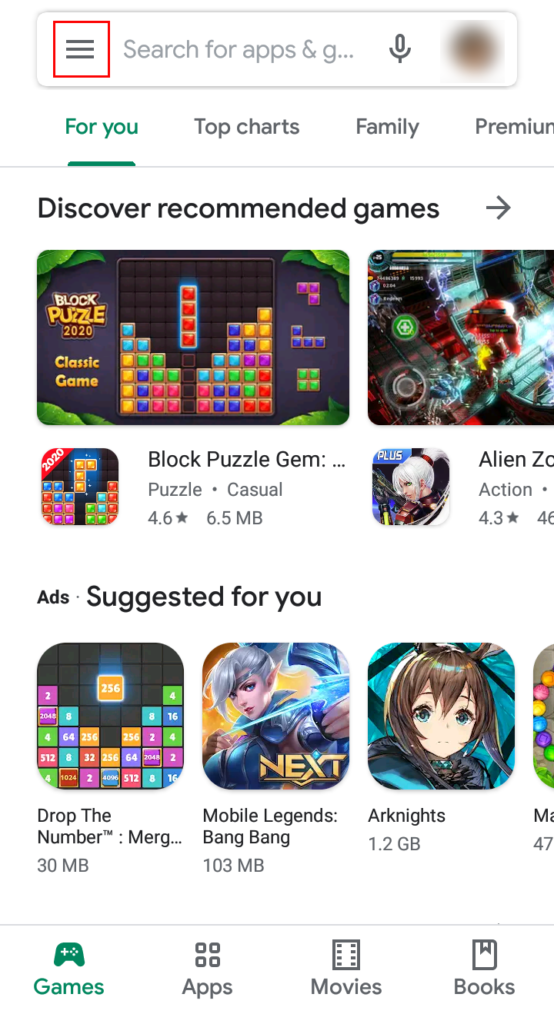Select the Games bottom tab
The width and height of the screenshot is (554, 1024).
pos(69,968)
